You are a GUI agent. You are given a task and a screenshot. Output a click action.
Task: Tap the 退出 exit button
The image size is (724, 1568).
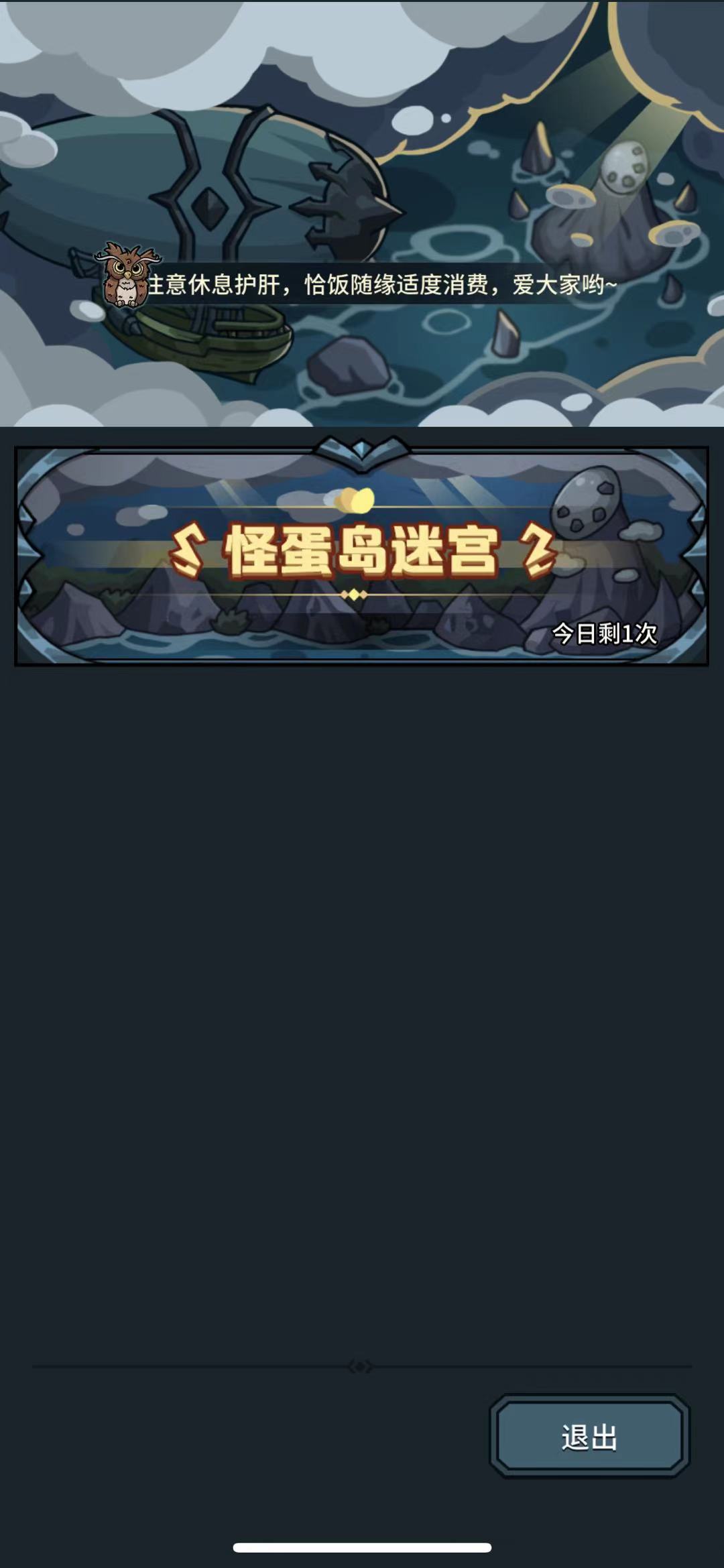[589, 1437]
